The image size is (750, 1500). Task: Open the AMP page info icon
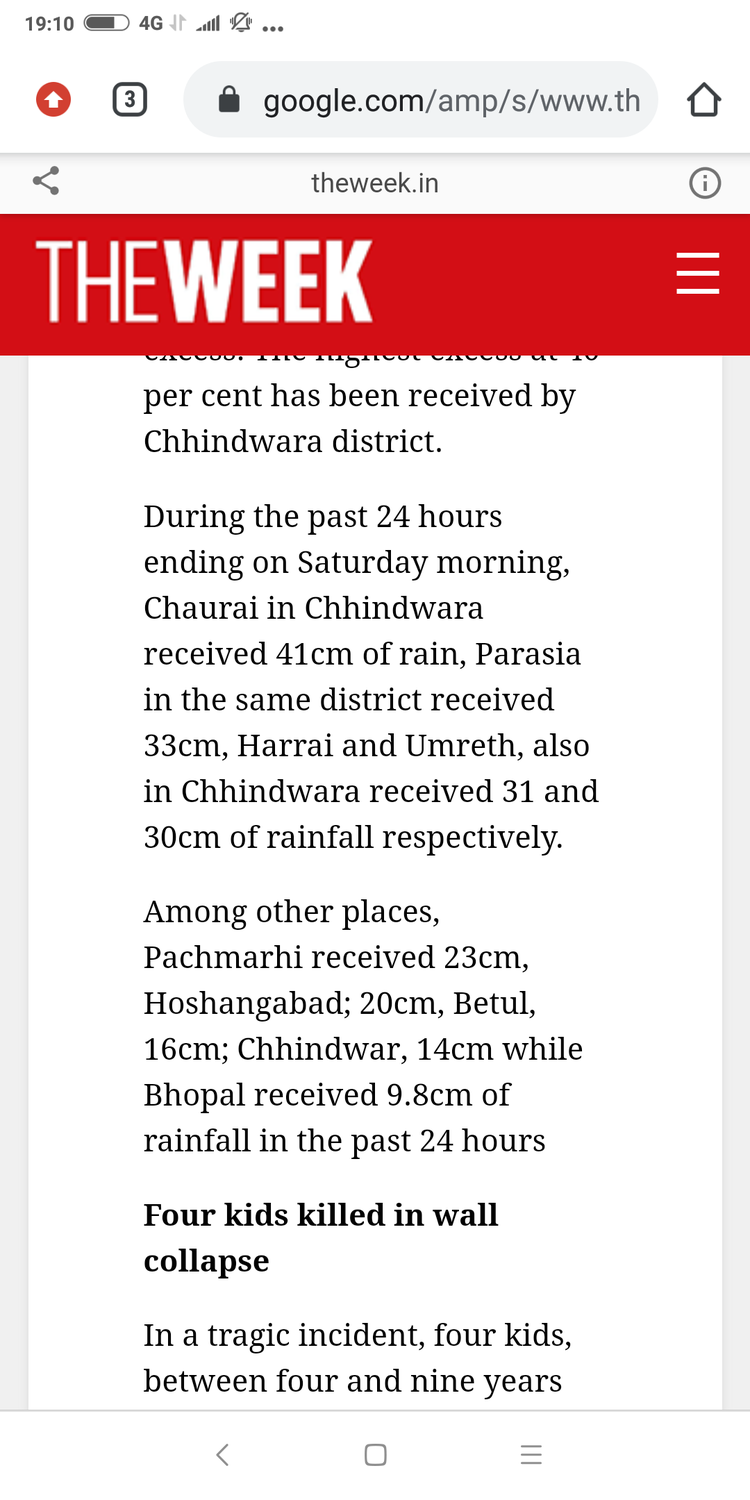[x=704, y=183]
